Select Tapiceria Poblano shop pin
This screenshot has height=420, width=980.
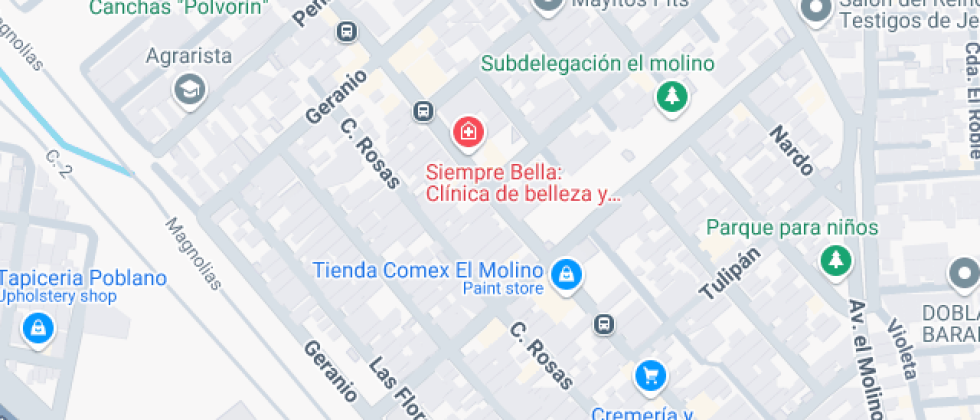click(38, 327)
